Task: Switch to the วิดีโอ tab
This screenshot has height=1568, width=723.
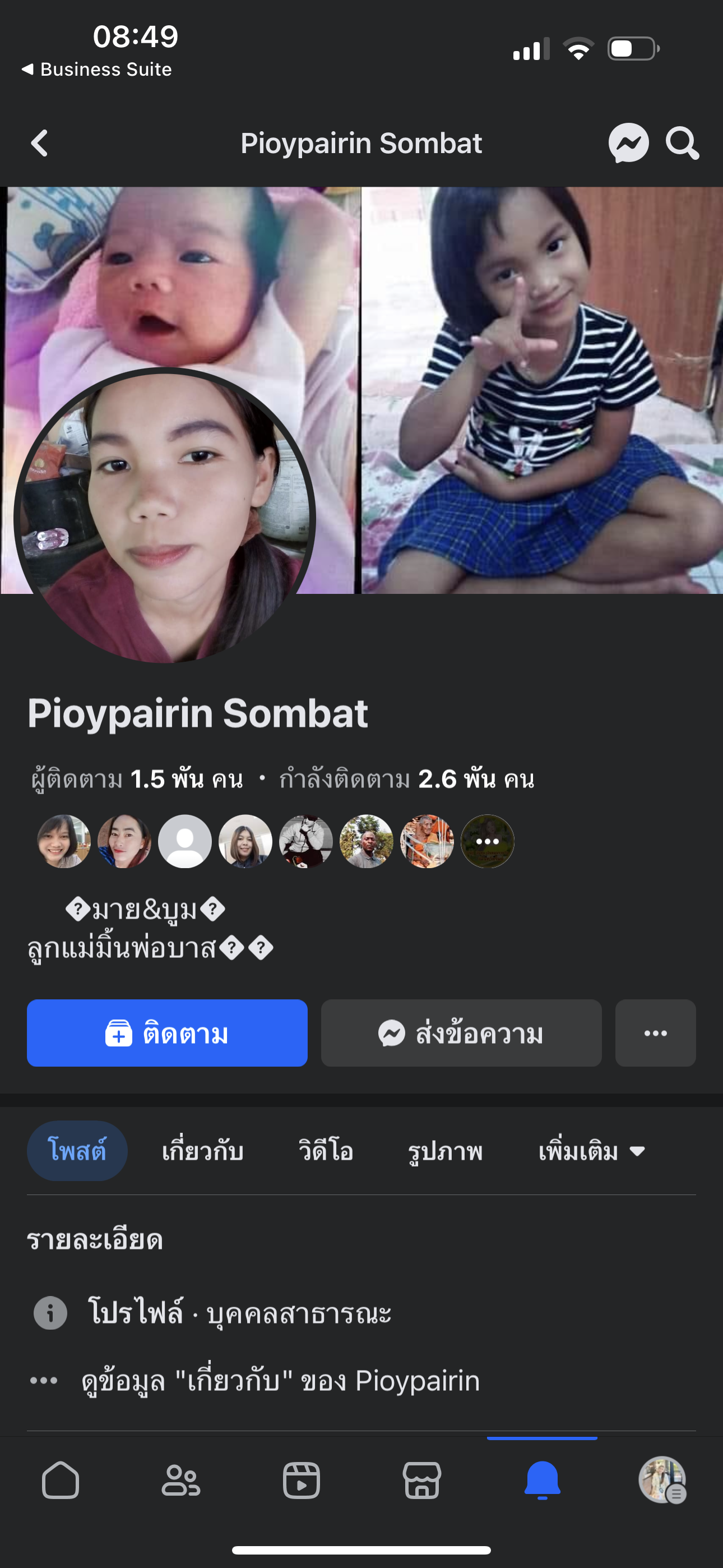Action: click(x=326, y=1151)
